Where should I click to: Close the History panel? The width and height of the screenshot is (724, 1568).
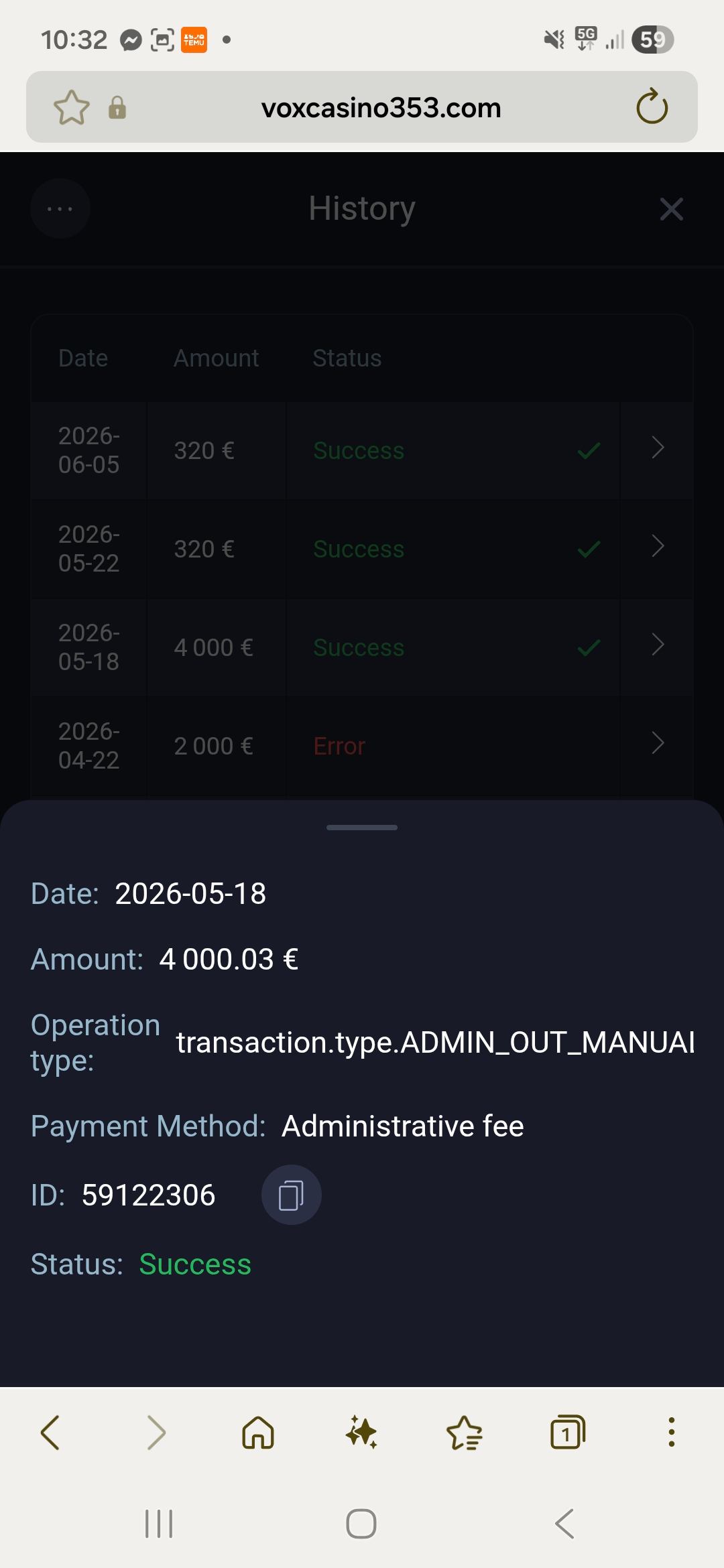(x=671, y=209)
